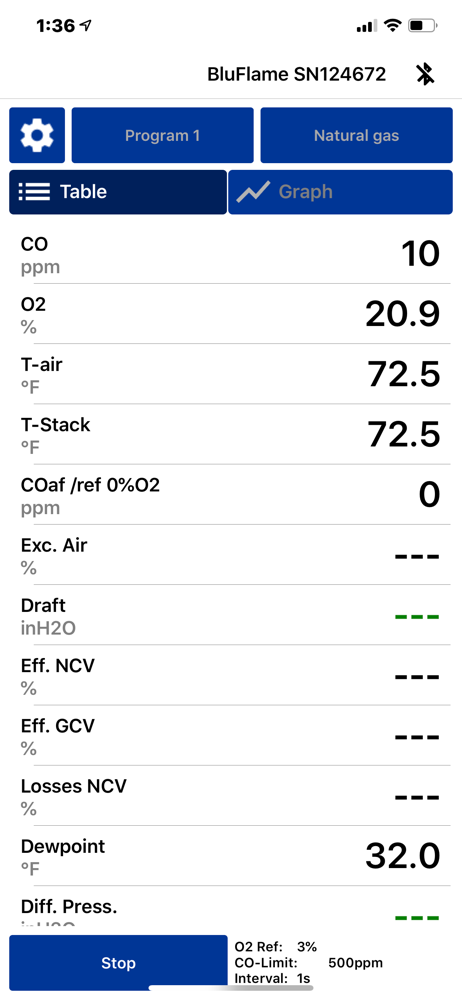Image resolution: width=462 pixels, height=1000 pixels.
Task: Tap the Bluetooth icon beside BluFlame SN124672
Action: click(425, 75)
